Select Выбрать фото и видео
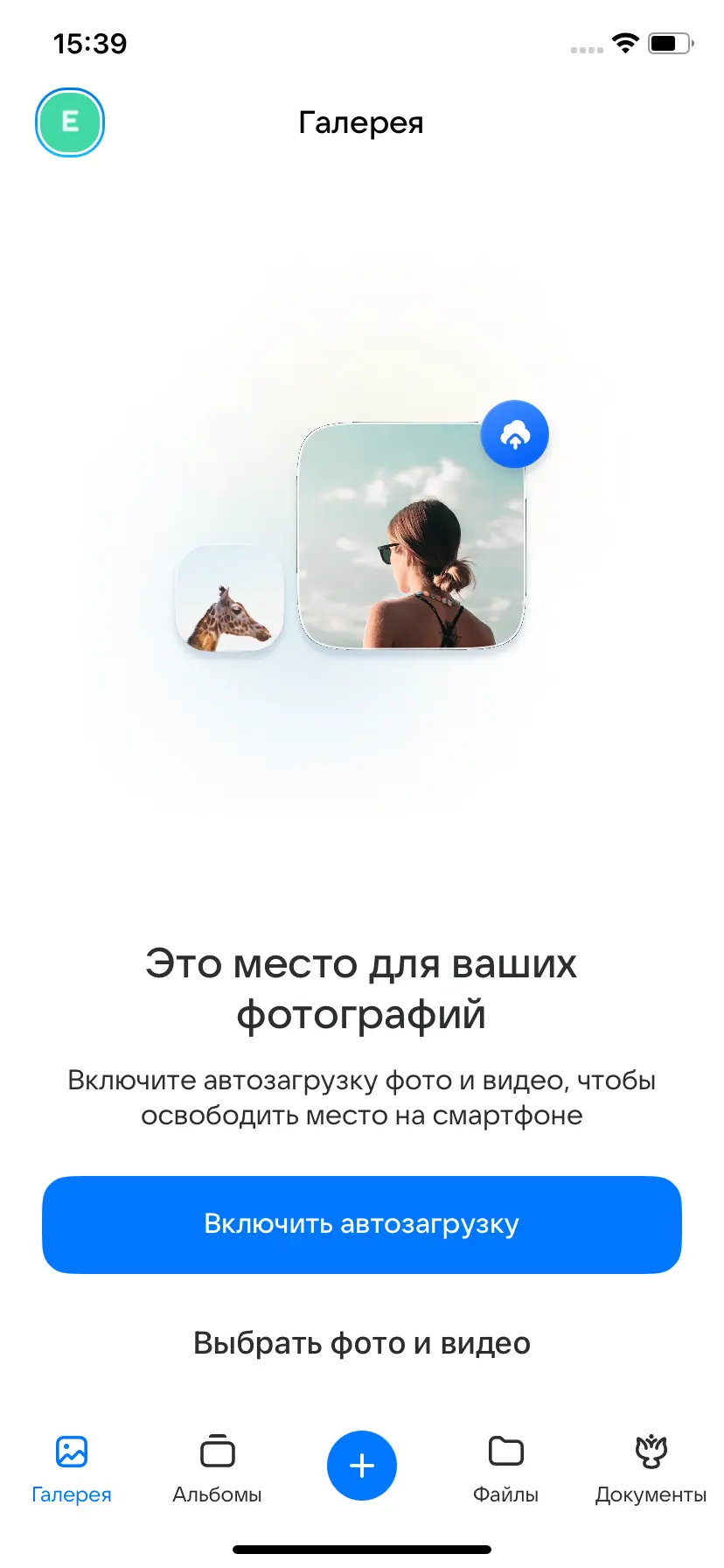 (x=361, y=1343)
